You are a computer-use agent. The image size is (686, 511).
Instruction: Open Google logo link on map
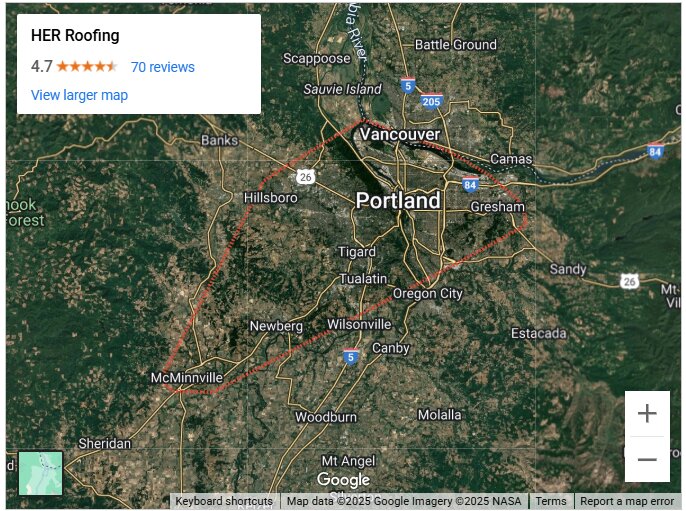343,481
